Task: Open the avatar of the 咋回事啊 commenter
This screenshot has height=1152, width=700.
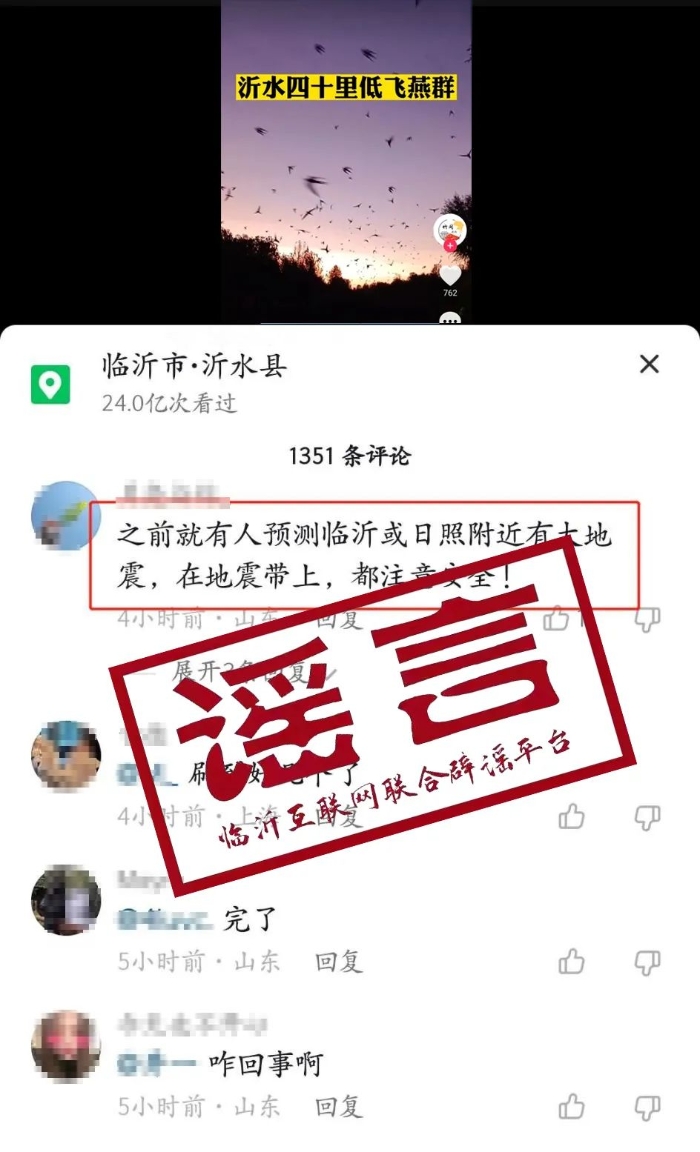Action: [x=66, y=1045]
